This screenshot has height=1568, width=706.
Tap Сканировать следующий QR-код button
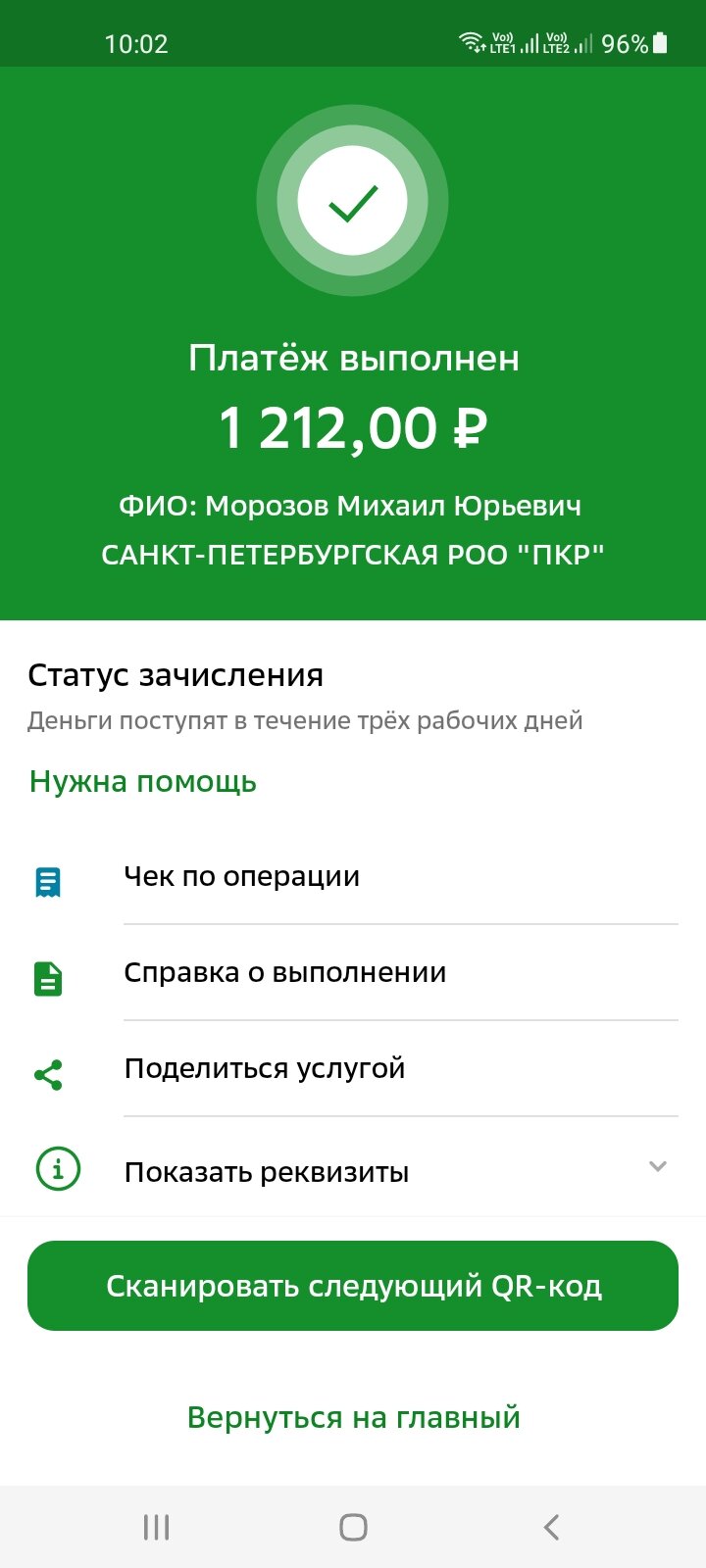point(353,1286)
